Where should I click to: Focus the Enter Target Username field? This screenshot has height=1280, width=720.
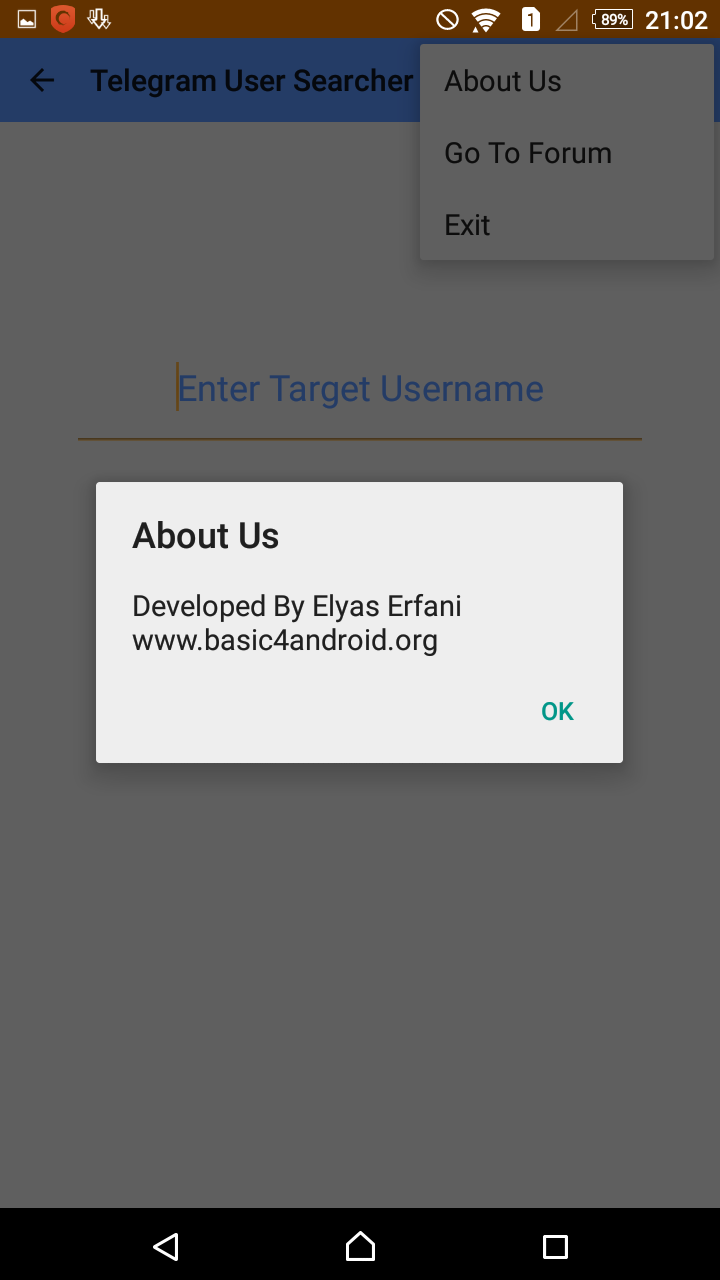[360, 389]
